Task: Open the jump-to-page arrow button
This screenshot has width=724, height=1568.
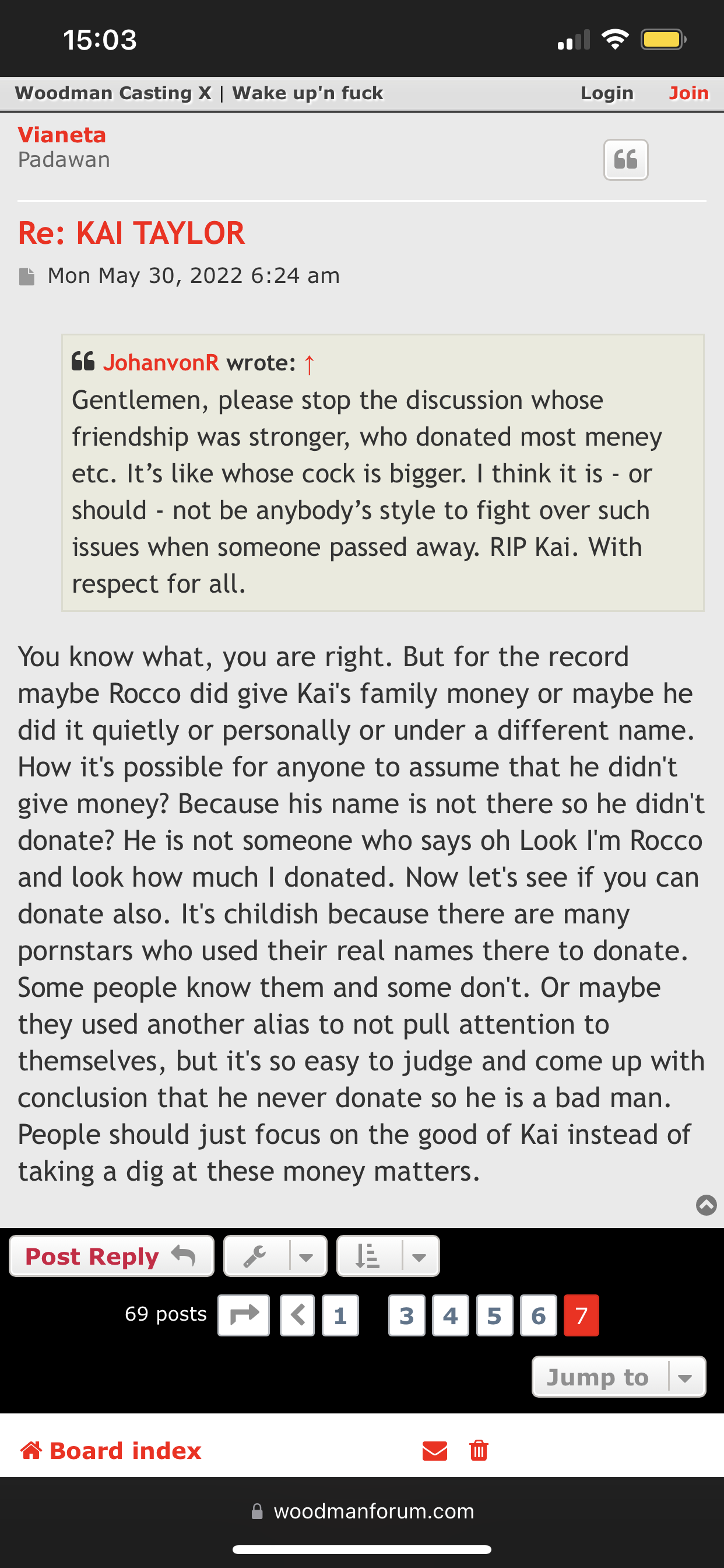Action: [x=243, y=1315]
